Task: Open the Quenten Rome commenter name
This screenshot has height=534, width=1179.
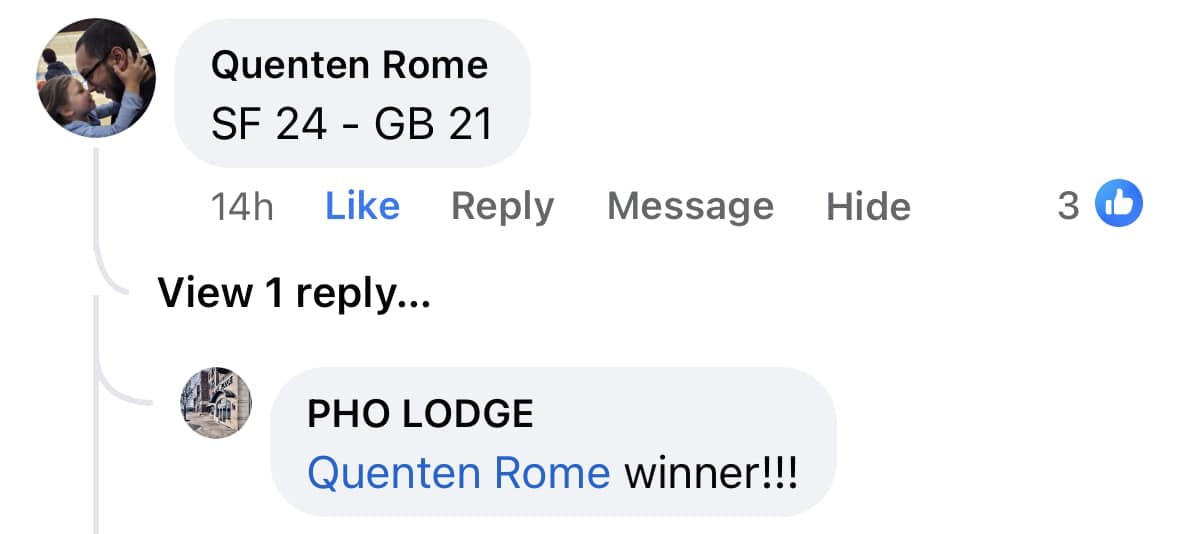Action: [x=349, y=66]
